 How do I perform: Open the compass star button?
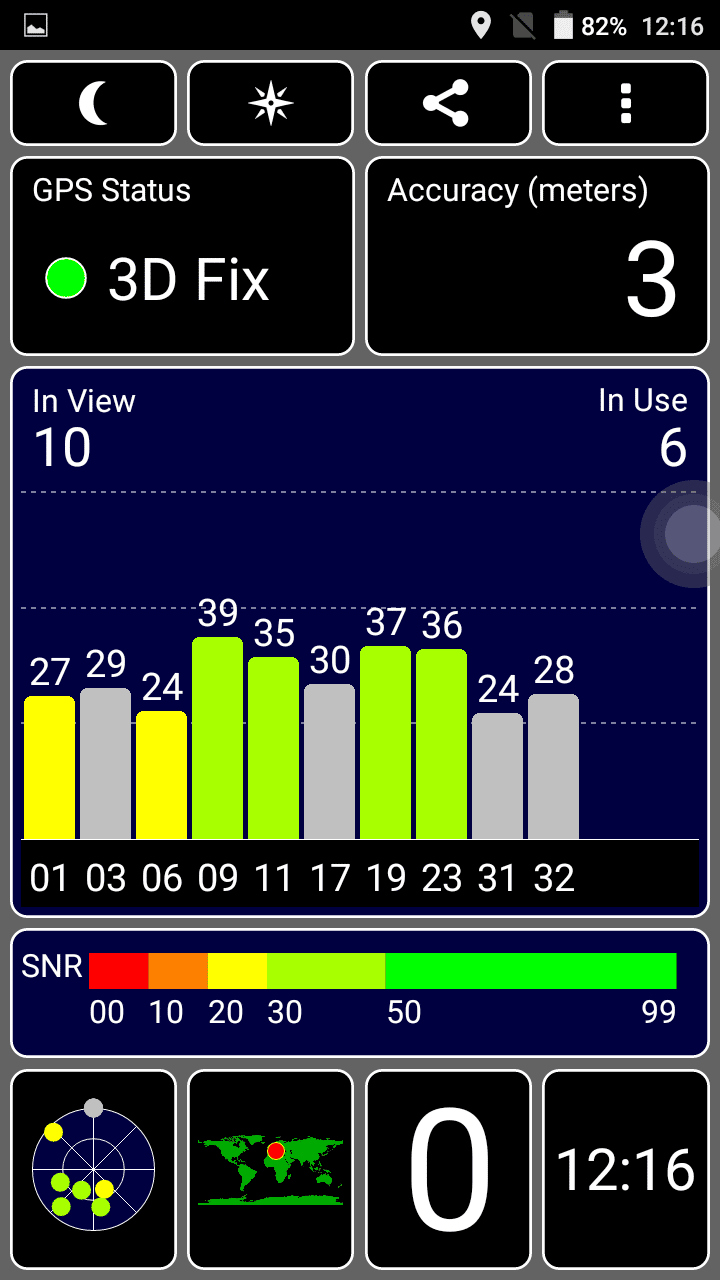(271, 103)
